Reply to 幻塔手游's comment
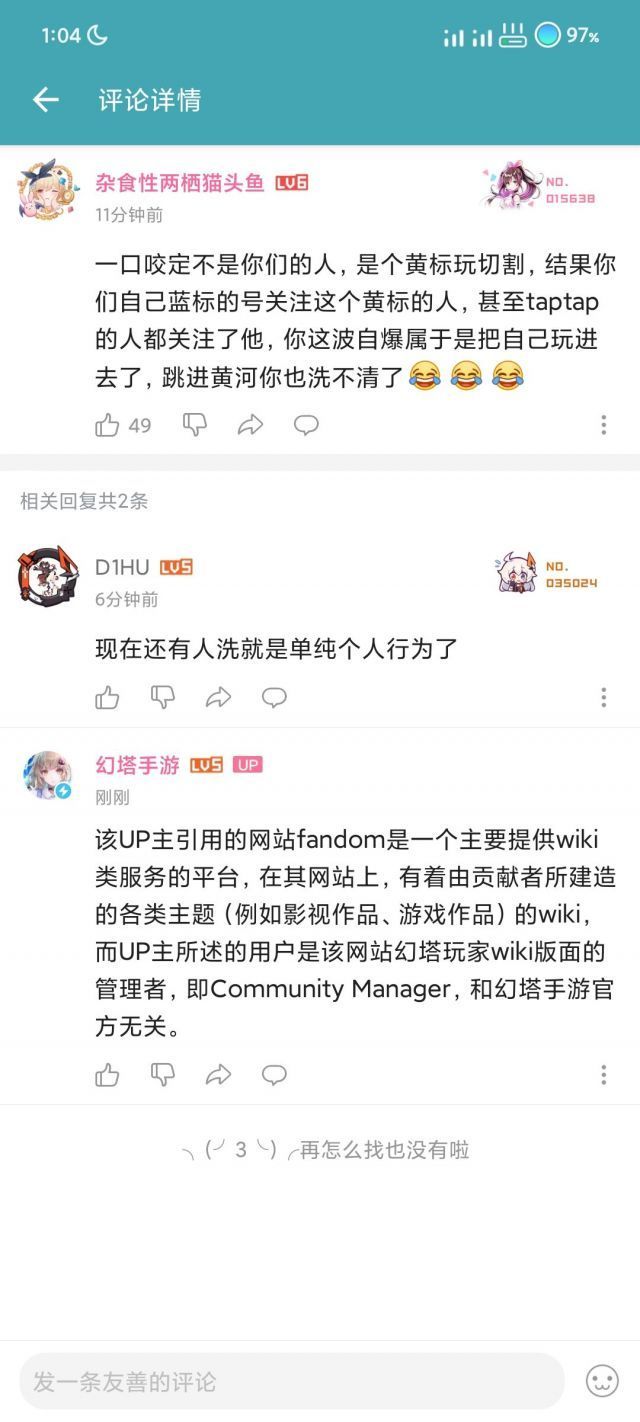The width and height of the screenshot is (640, 1422). [274, 1075]
